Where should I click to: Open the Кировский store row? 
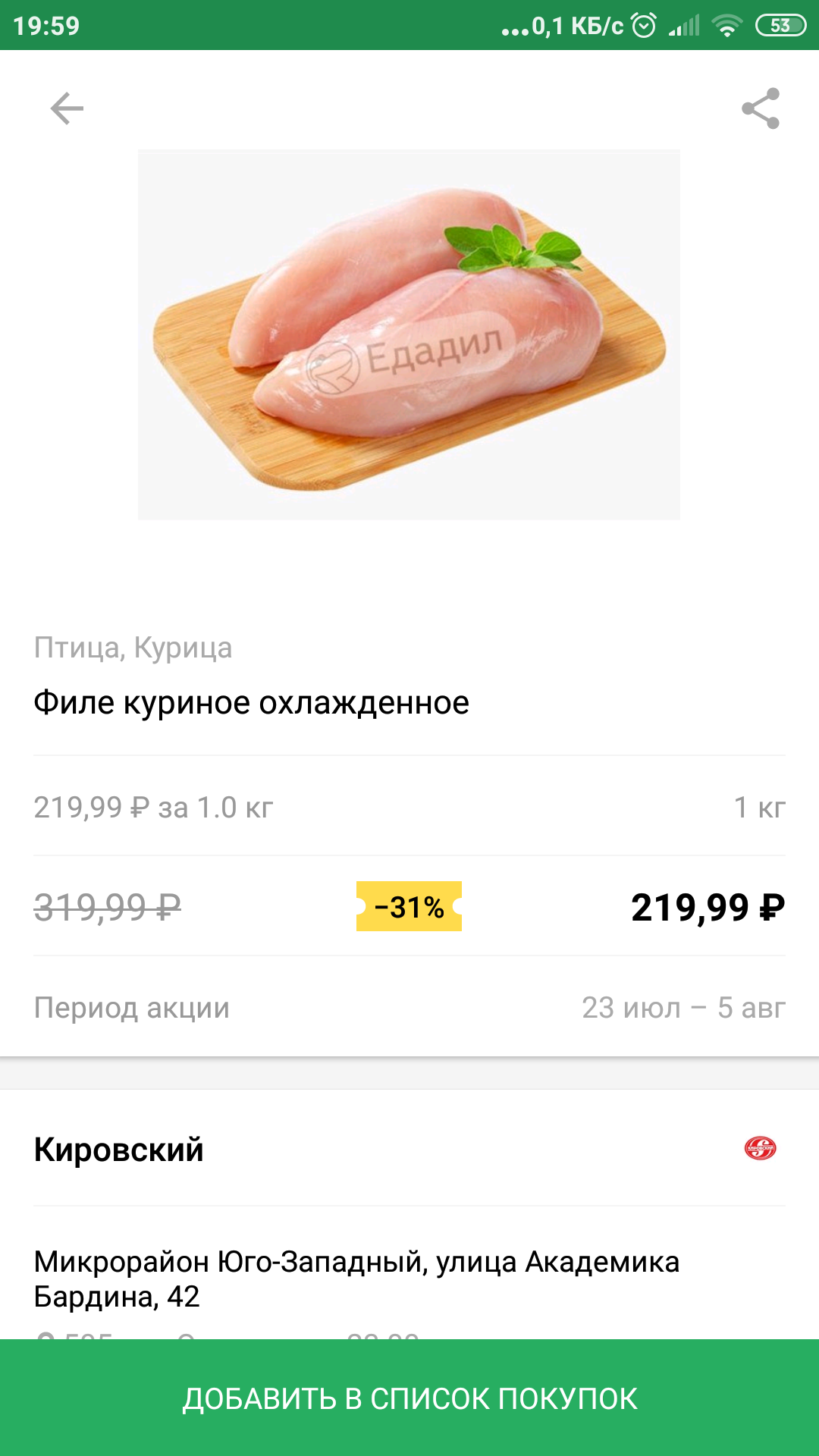pos(409,1149)
